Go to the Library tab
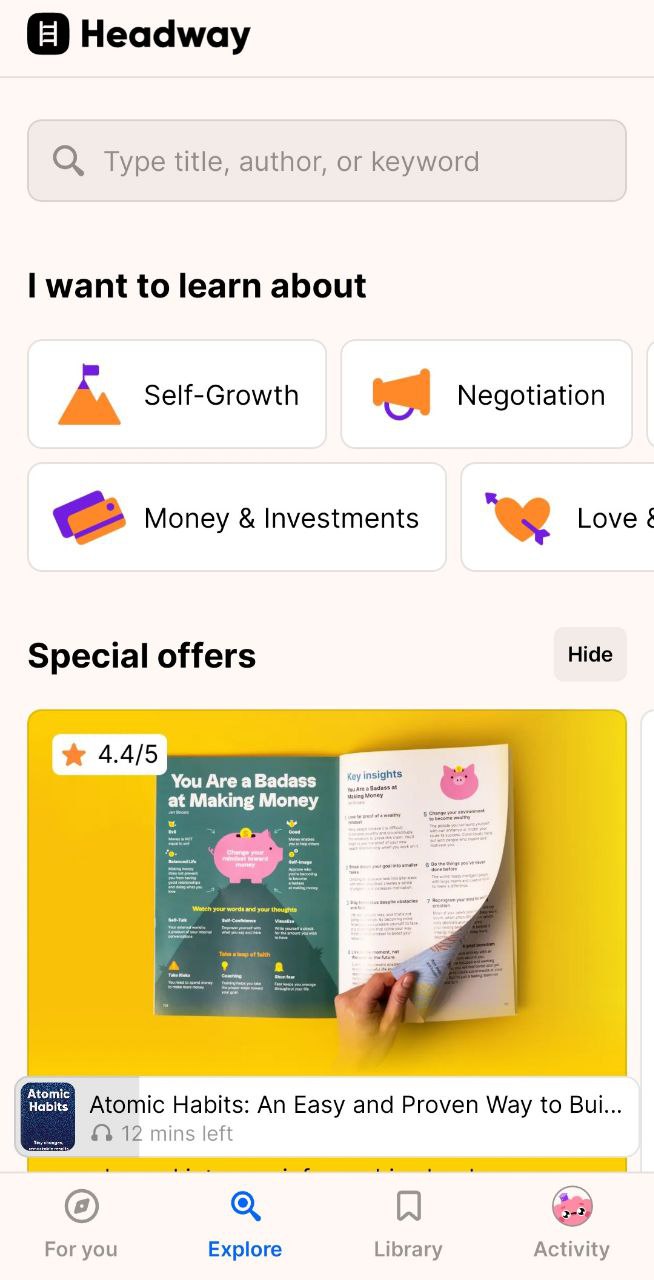The height and width of the screenshot is (1280, 654). pos(408,1224)
